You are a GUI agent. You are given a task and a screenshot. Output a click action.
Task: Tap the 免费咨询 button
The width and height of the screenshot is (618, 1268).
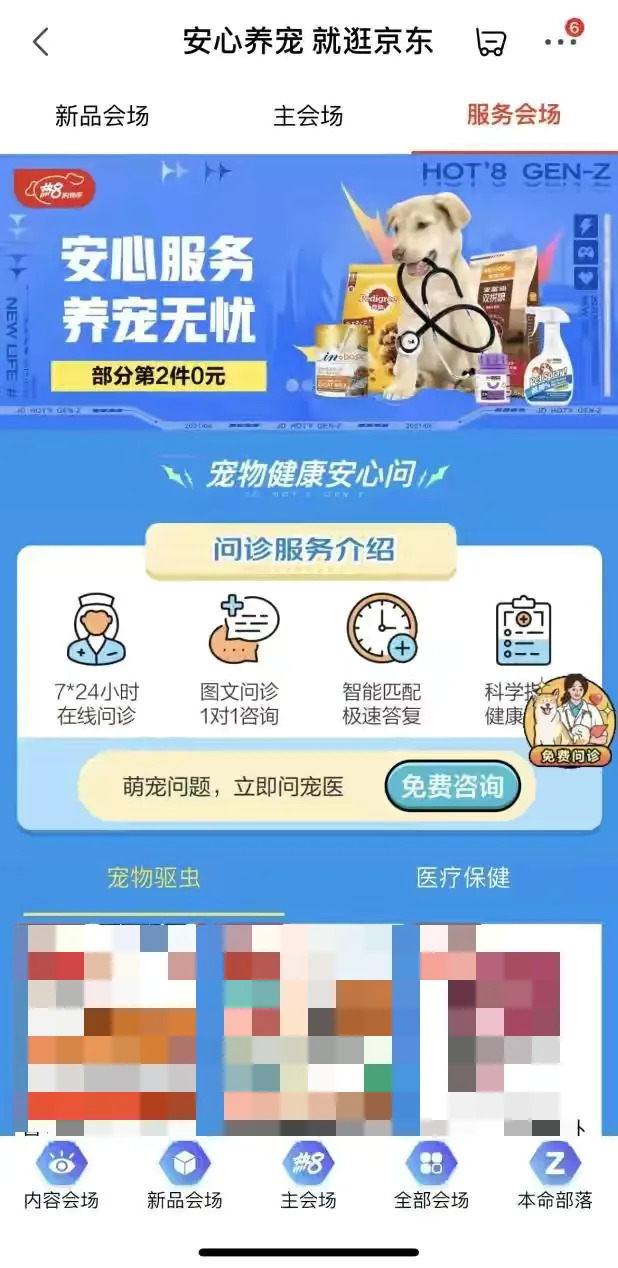coord(453,786)
